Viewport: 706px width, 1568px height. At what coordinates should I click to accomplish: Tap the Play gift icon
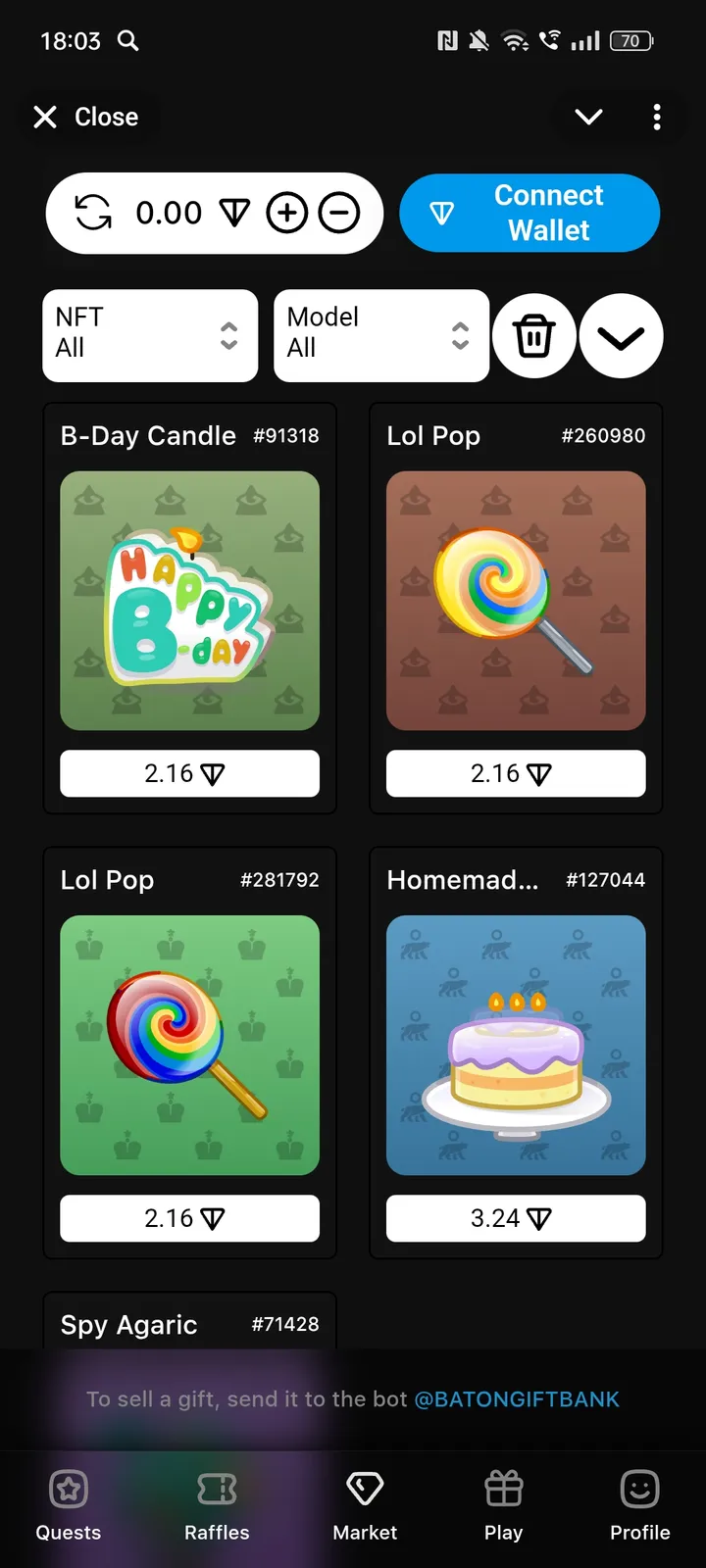pyautogui.click(x=503, y=1486)
